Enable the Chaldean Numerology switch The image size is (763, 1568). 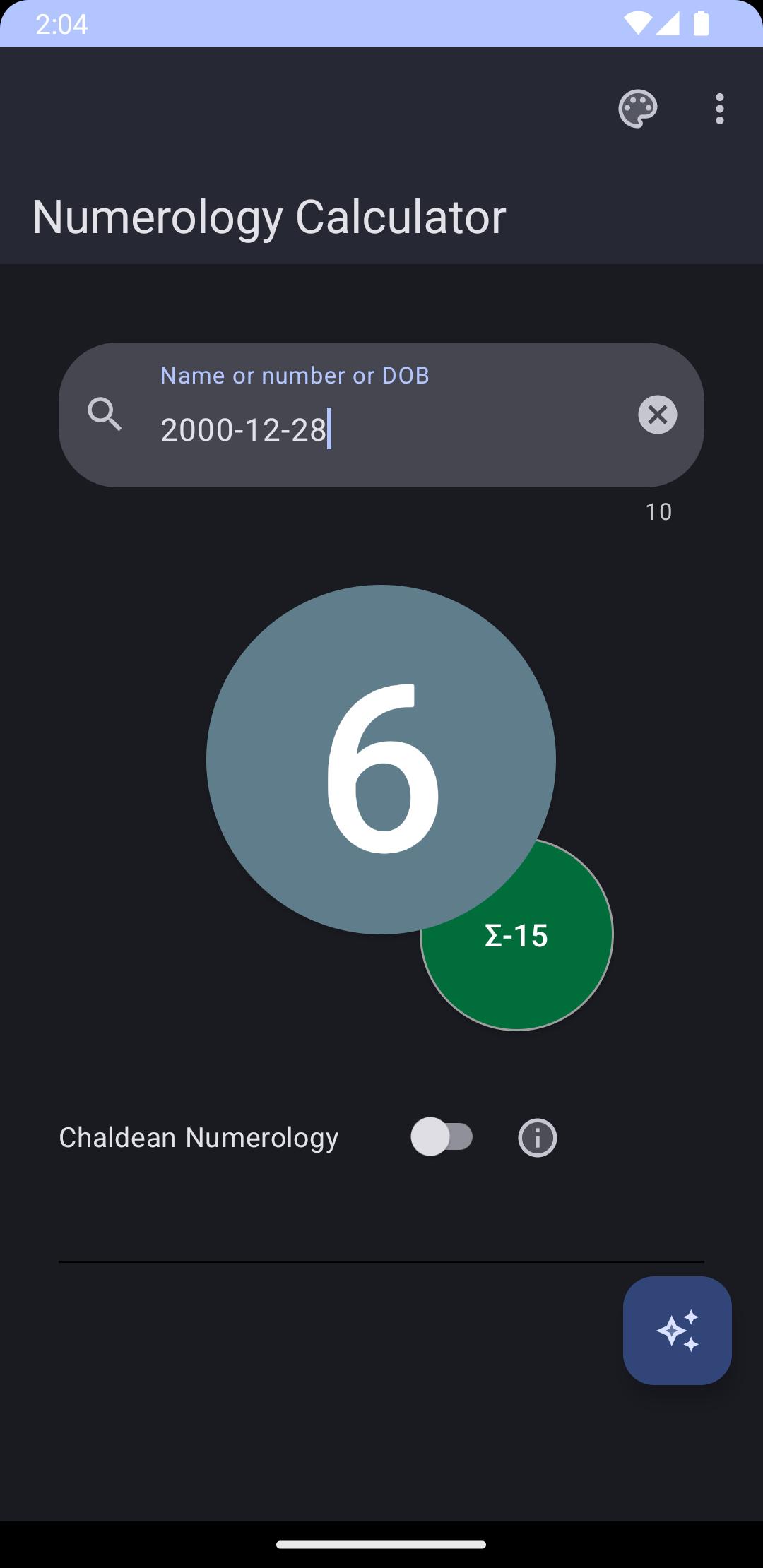pos(442,1136)
